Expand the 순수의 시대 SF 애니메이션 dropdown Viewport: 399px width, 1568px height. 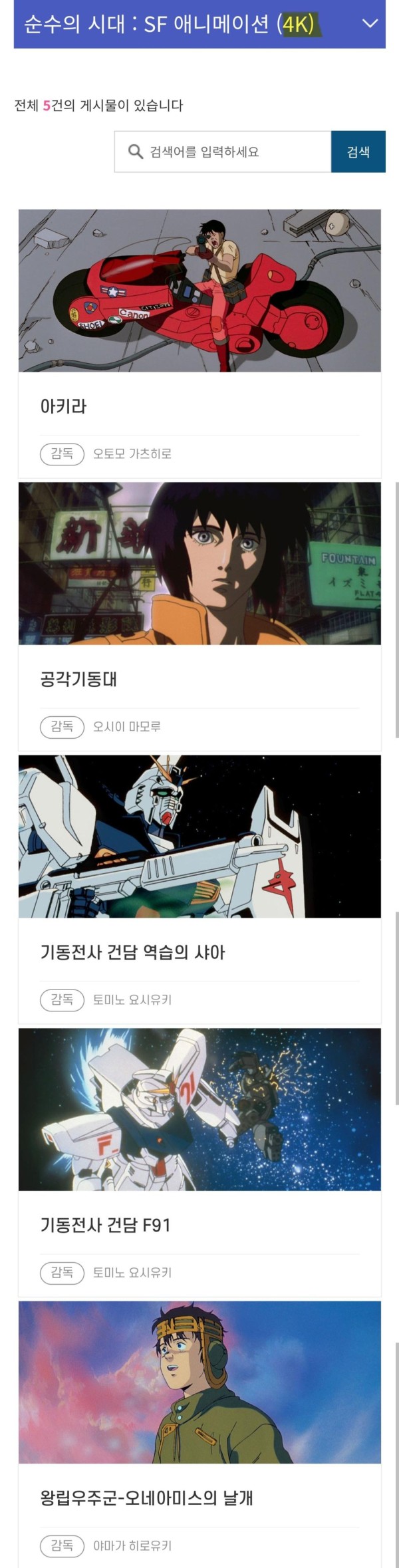pyautogui.click(x=370, y=24)
